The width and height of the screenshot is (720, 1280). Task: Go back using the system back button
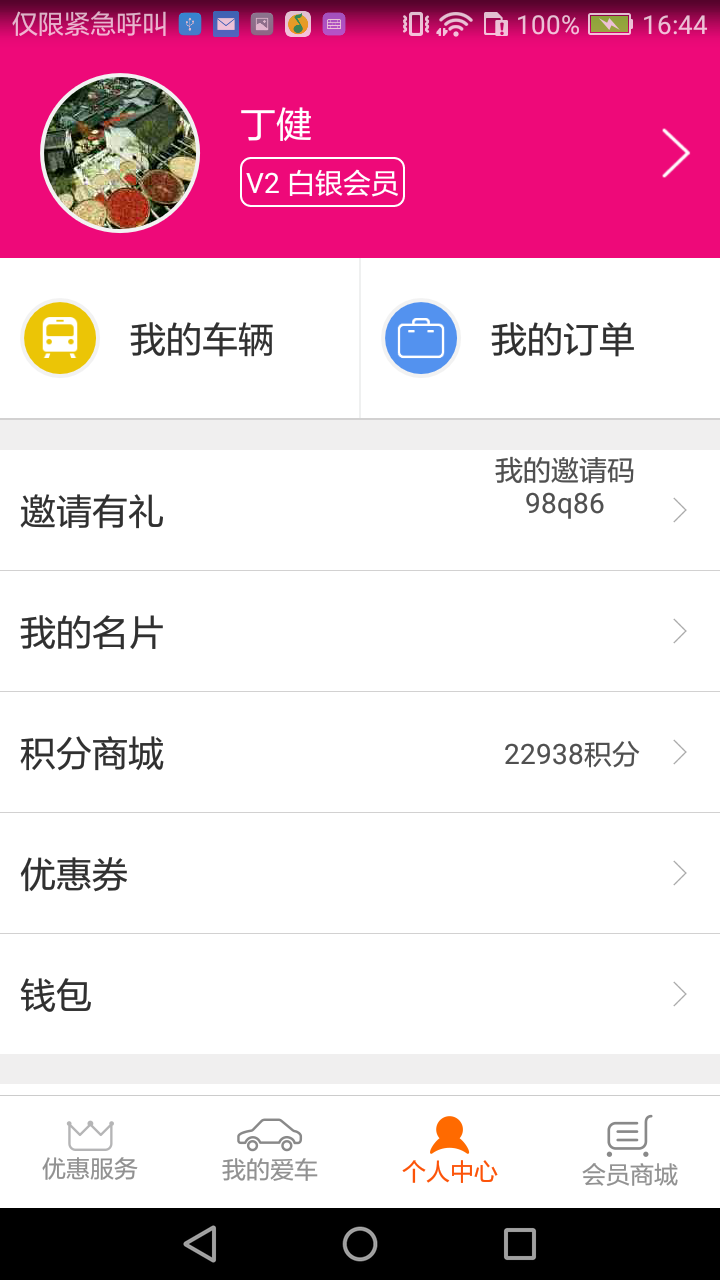coord(200,1244)
